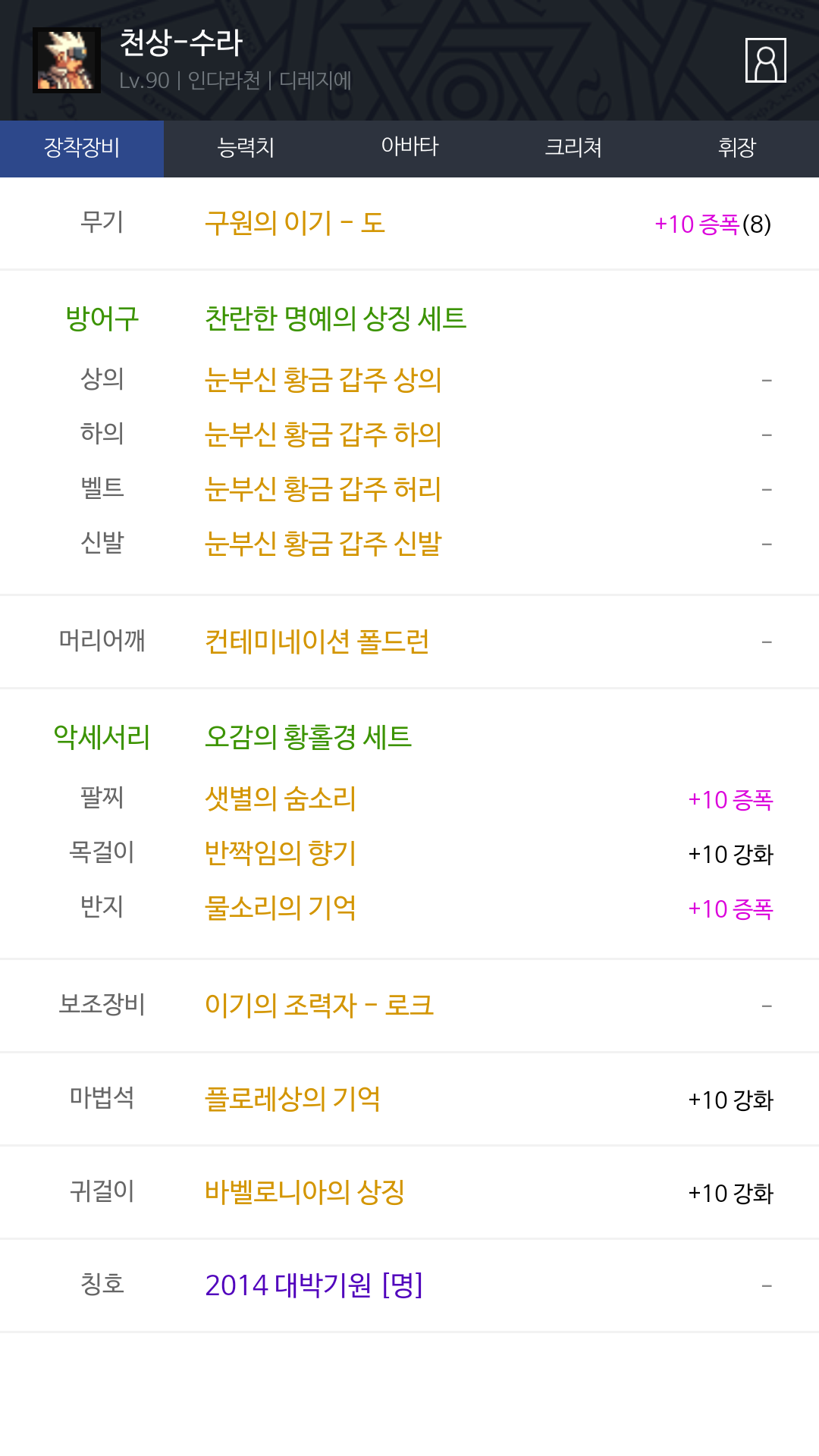View magic stone 플로레상의 기억

coord(293,1099)
